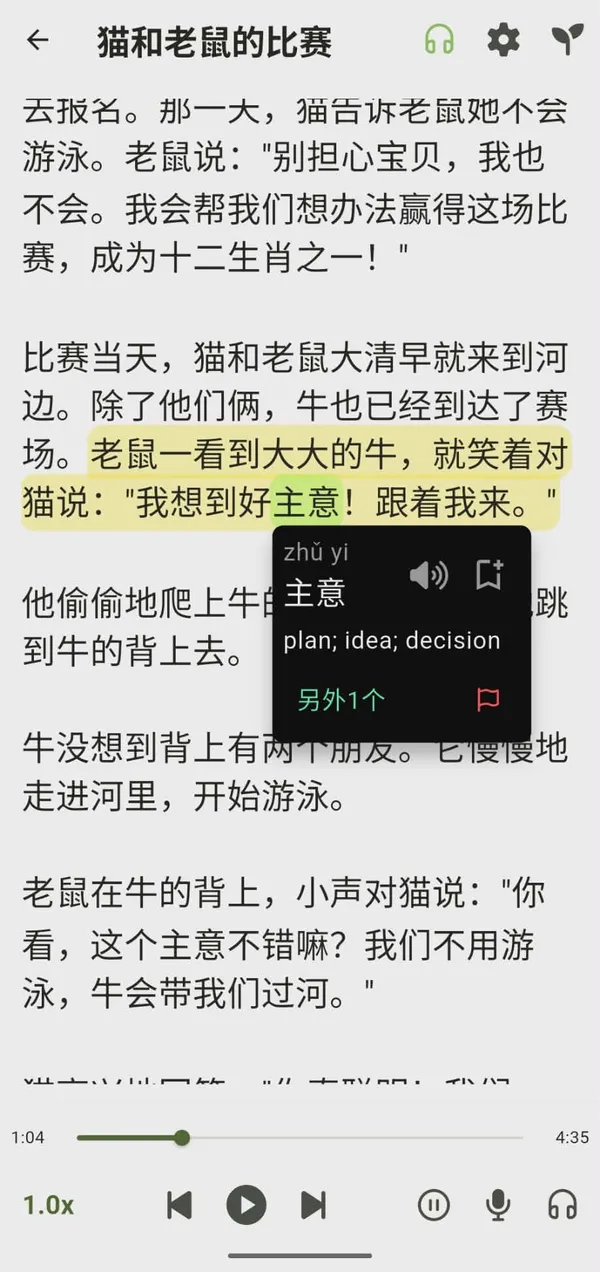Skip to next sentence

pyautogui.click(x=313, y=1205)
